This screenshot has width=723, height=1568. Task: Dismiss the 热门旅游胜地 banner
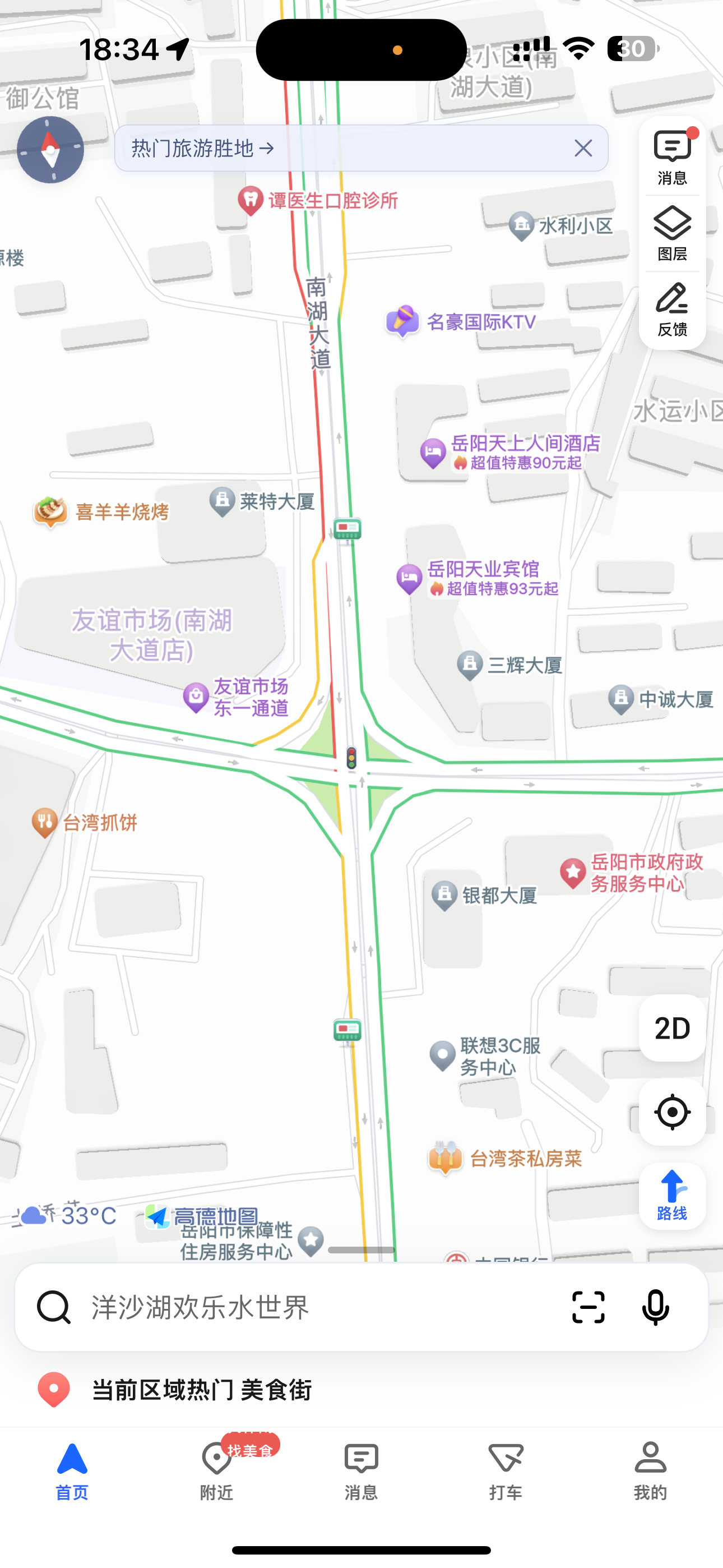coord(583,149)
